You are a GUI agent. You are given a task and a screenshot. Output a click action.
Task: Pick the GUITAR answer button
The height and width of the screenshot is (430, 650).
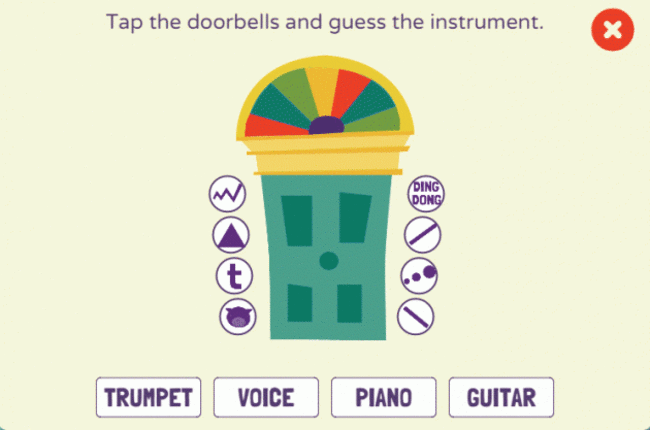click(x=502, y=397)
